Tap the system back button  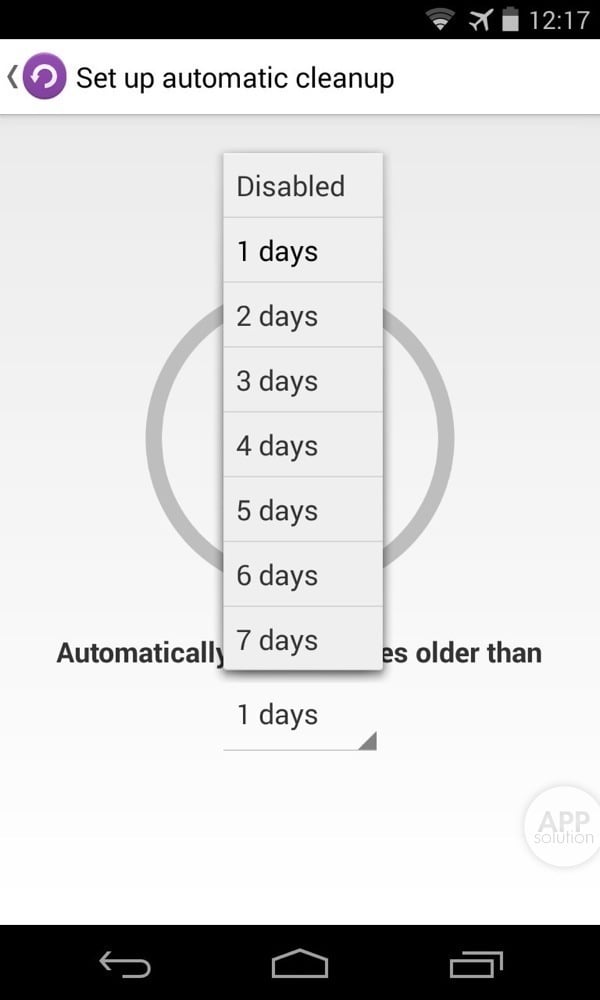pyautogui.click(x=125, y=964)
